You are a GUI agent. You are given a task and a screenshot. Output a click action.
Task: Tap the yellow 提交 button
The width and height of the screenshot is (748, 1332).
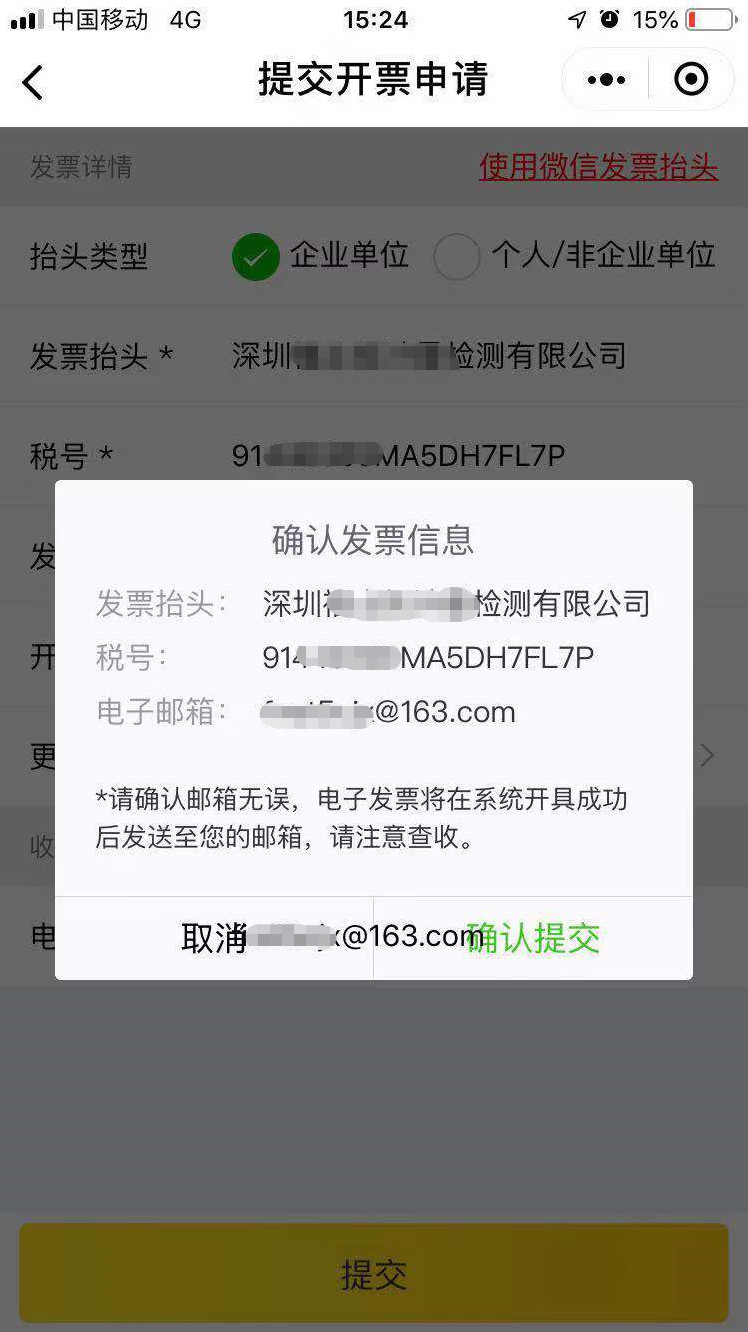pos(373,1274)
